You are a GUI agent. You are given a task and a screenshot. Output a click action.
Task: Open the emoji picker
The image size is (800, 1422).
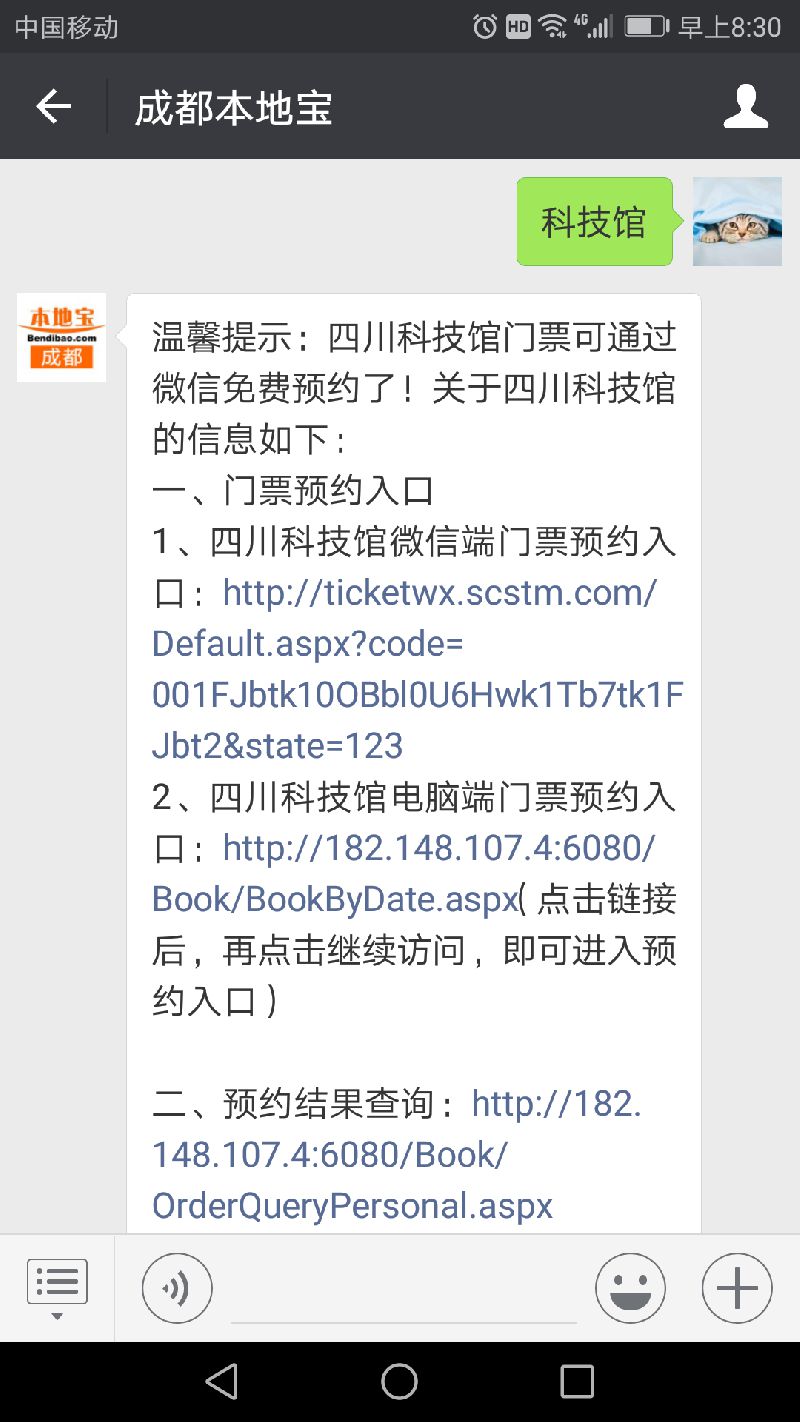point(630,1288)
